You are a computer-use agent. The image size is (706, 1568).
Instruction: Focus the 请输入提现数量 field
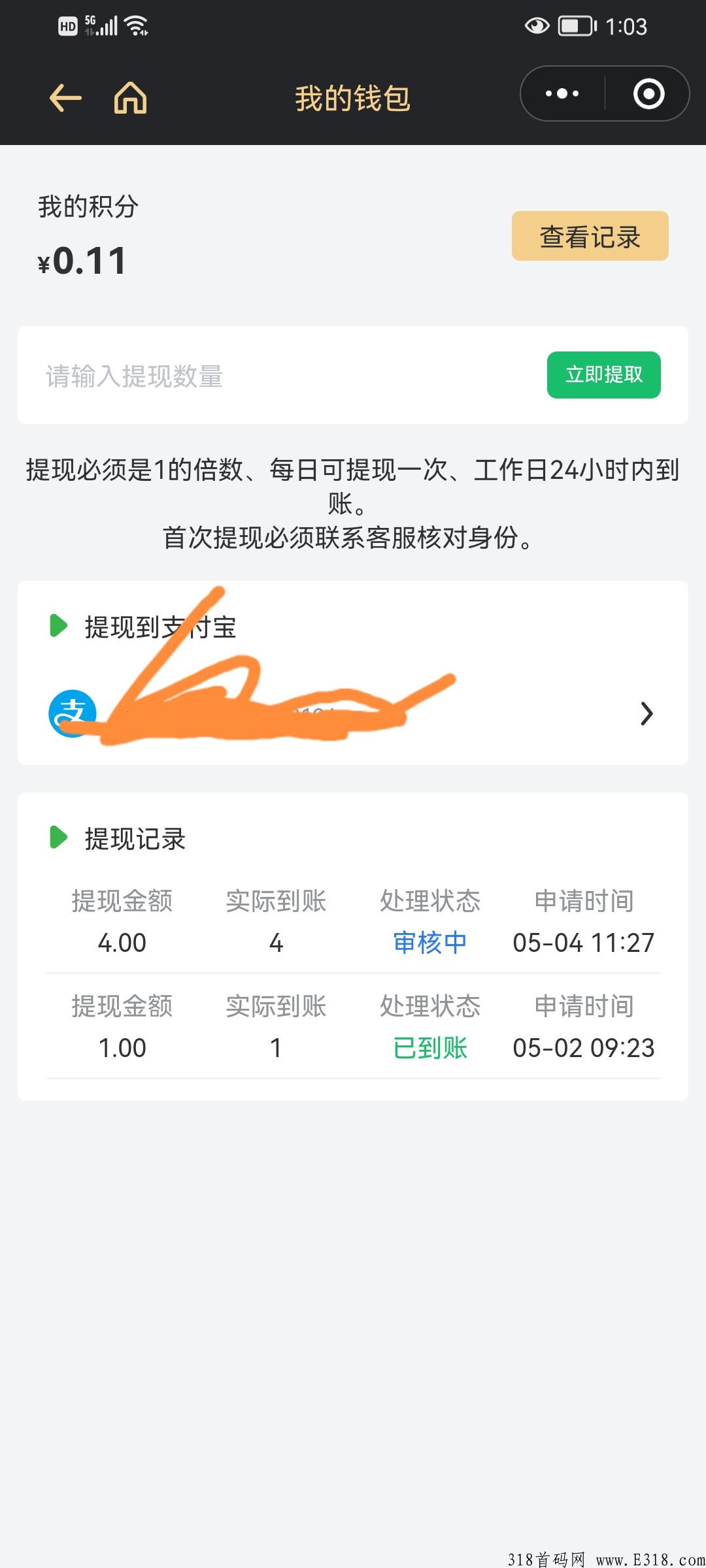click(281, 376)
